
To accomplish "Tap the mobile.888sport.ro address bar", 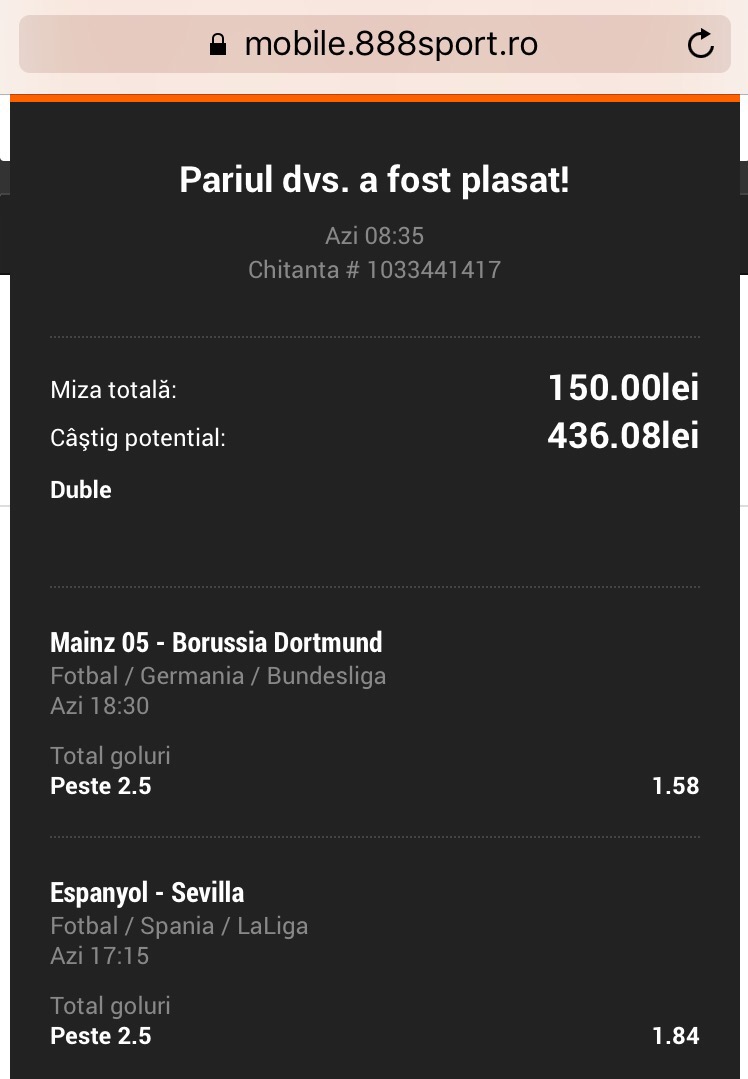I will 374,44.
